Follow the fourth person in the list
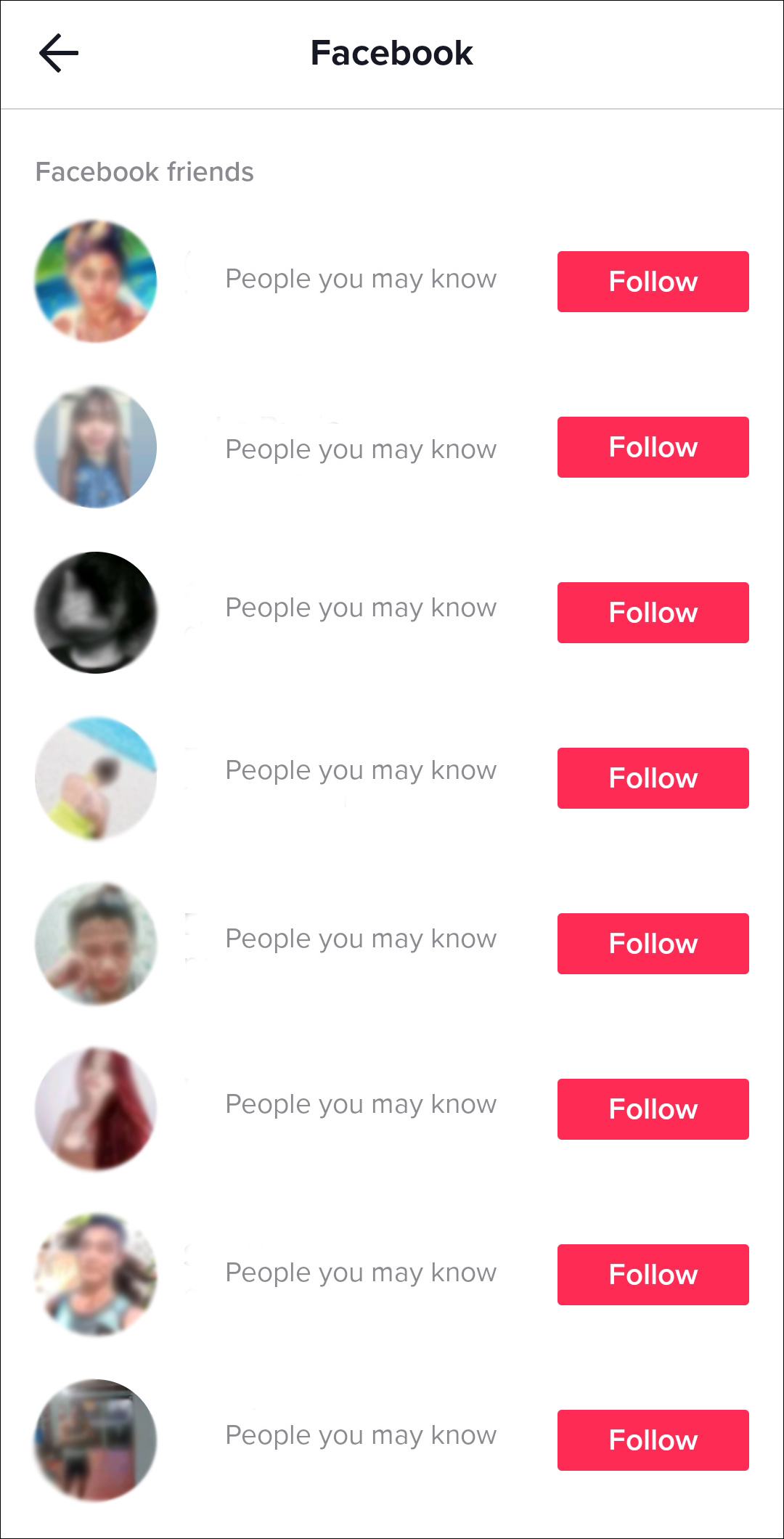This screenshot has width=784, height=1539. [x=653, y=778]
